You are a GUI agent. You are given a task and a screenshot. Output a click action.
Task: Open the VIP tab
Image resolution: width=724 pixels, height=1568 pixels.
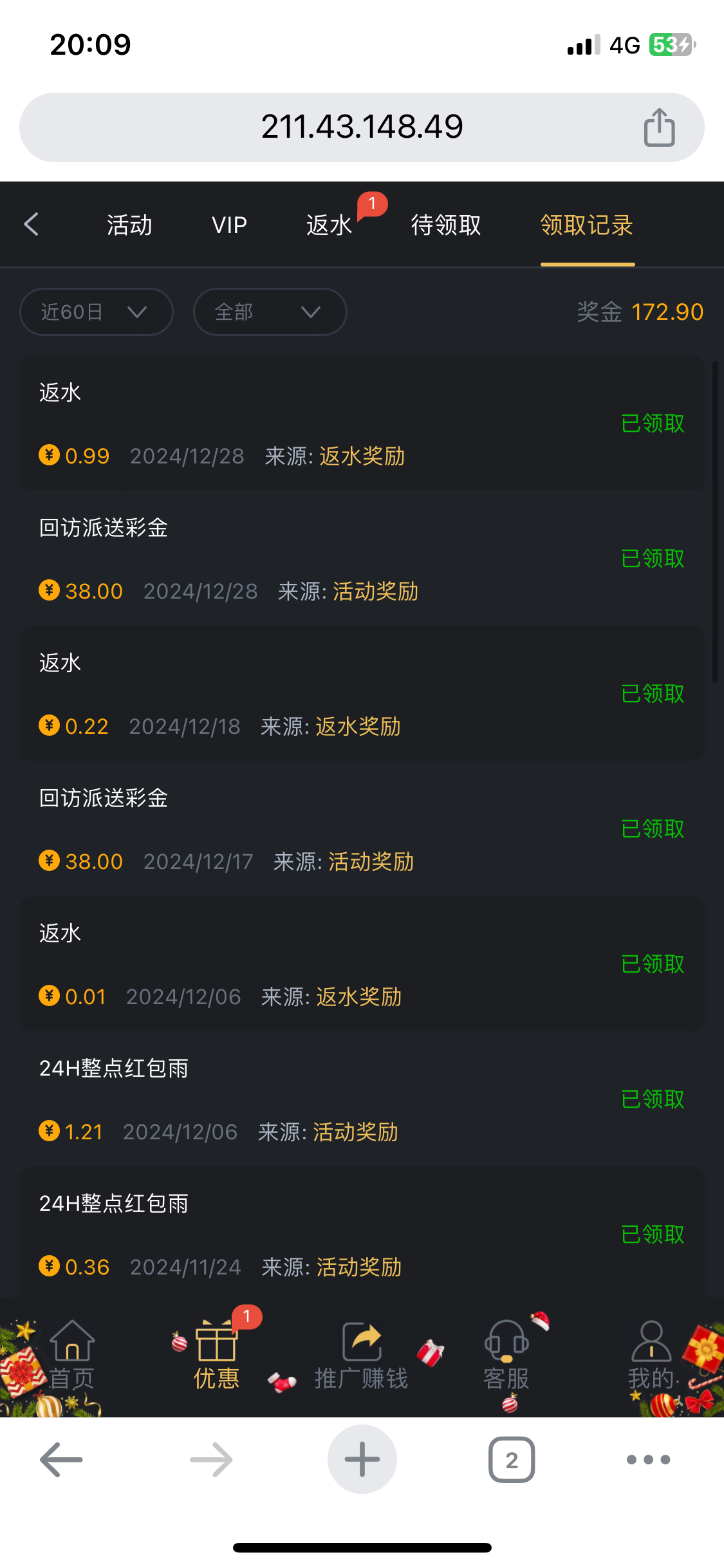229,225
